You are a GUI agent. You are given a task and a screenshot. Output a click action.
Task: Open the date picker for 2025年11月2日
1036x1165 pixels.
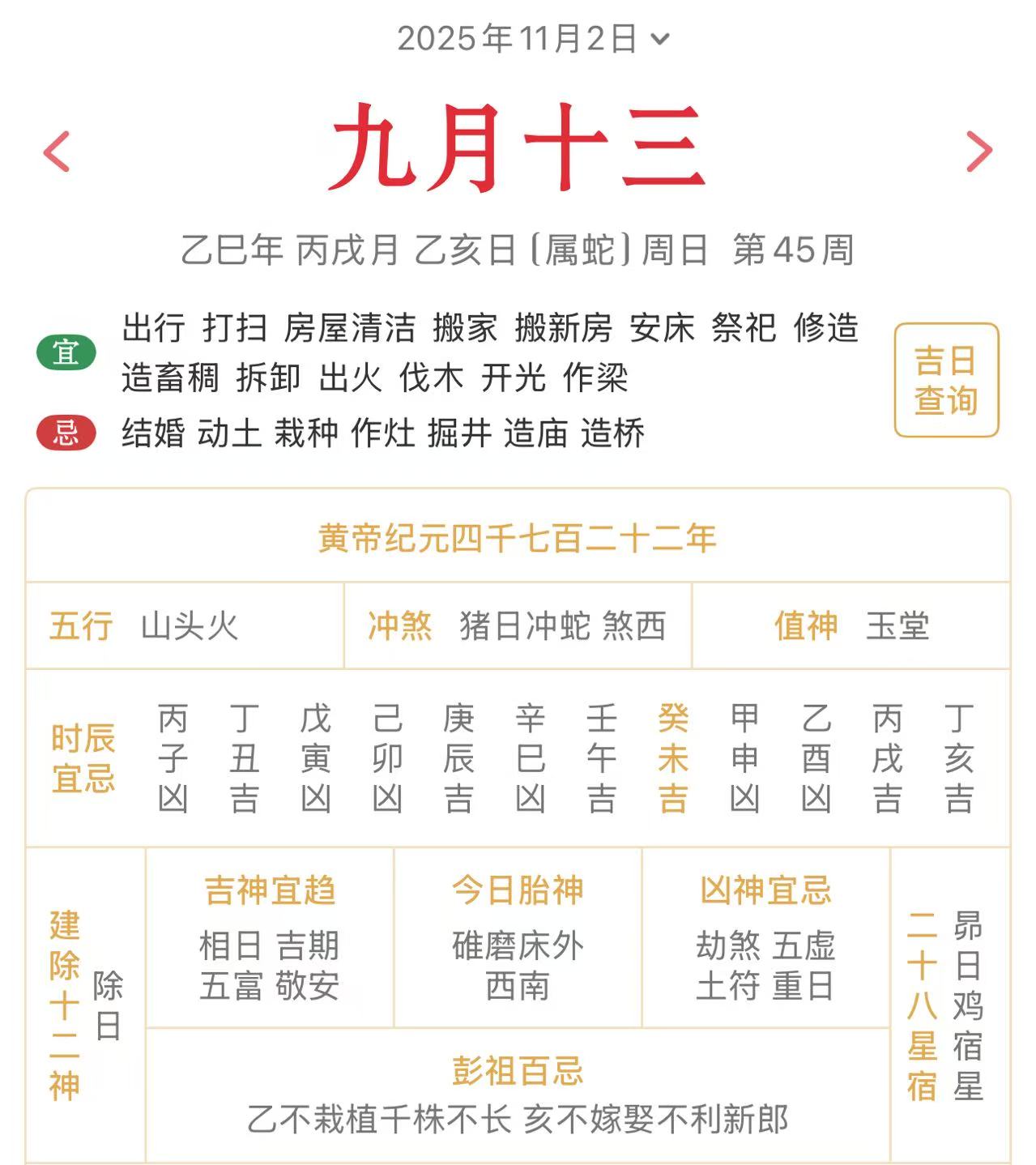point(532,38)
